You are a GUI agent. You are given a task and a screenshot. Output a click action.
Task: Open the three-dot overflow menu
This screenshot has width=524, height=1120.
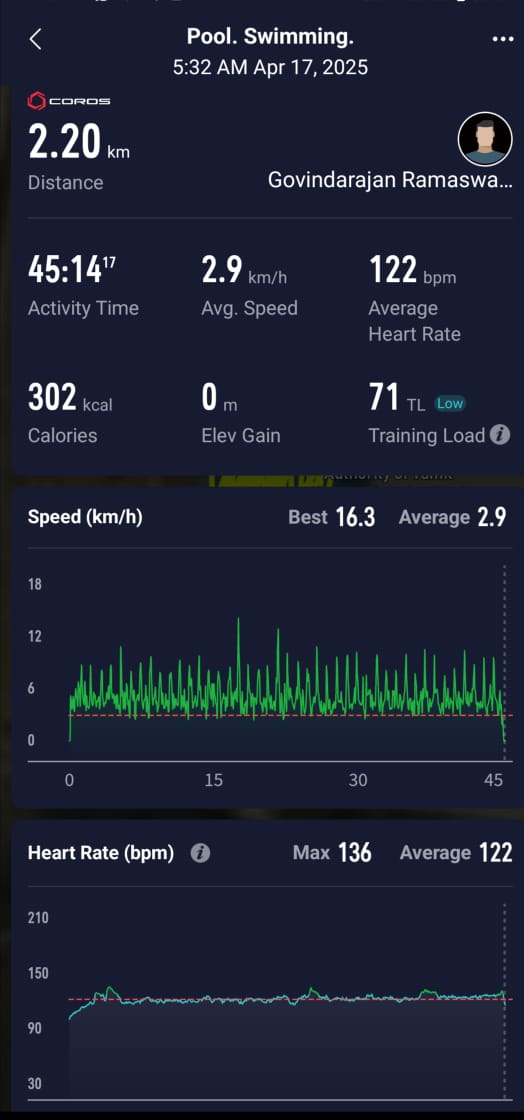point(503,39)
